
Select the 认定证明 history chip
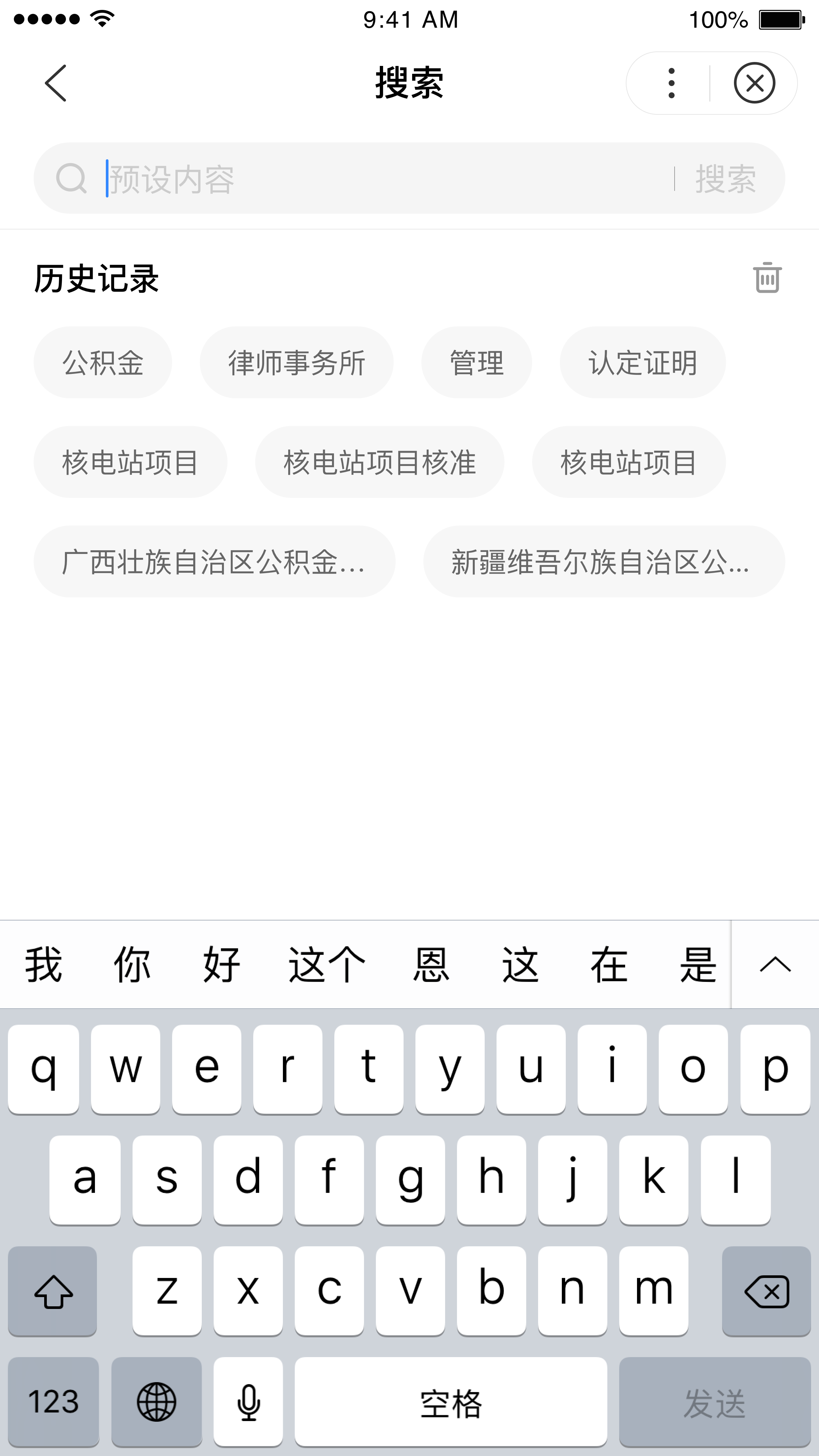click(643, 362)
